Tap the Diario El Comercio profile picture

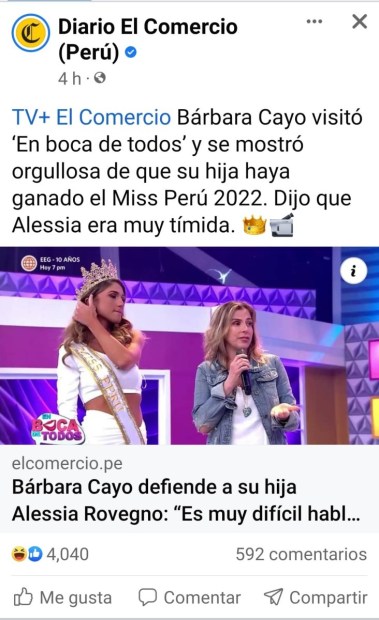[x=31, y=34]
